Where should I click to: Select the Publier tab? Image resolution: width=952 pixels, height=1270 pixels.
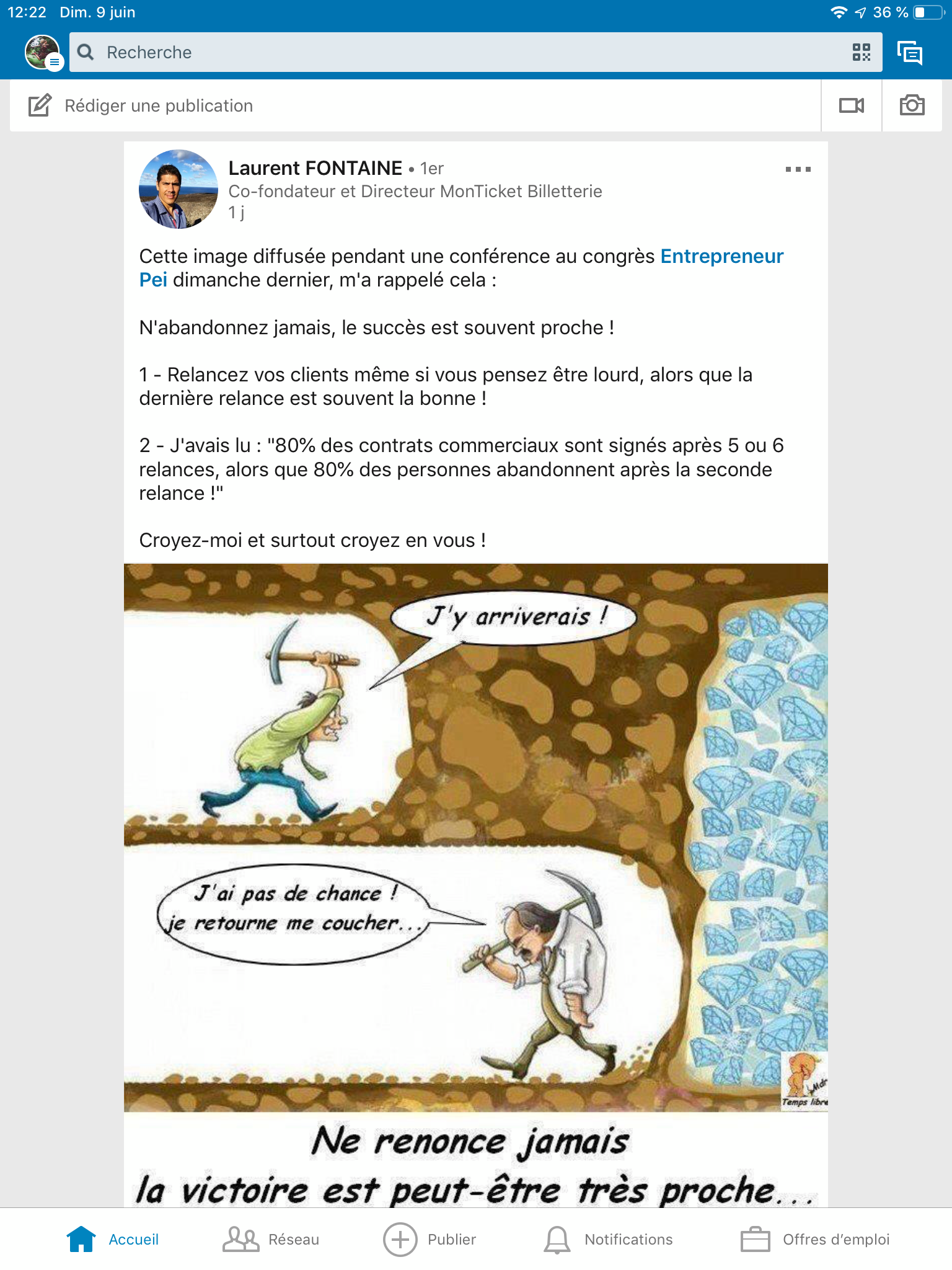[430, 1240]
